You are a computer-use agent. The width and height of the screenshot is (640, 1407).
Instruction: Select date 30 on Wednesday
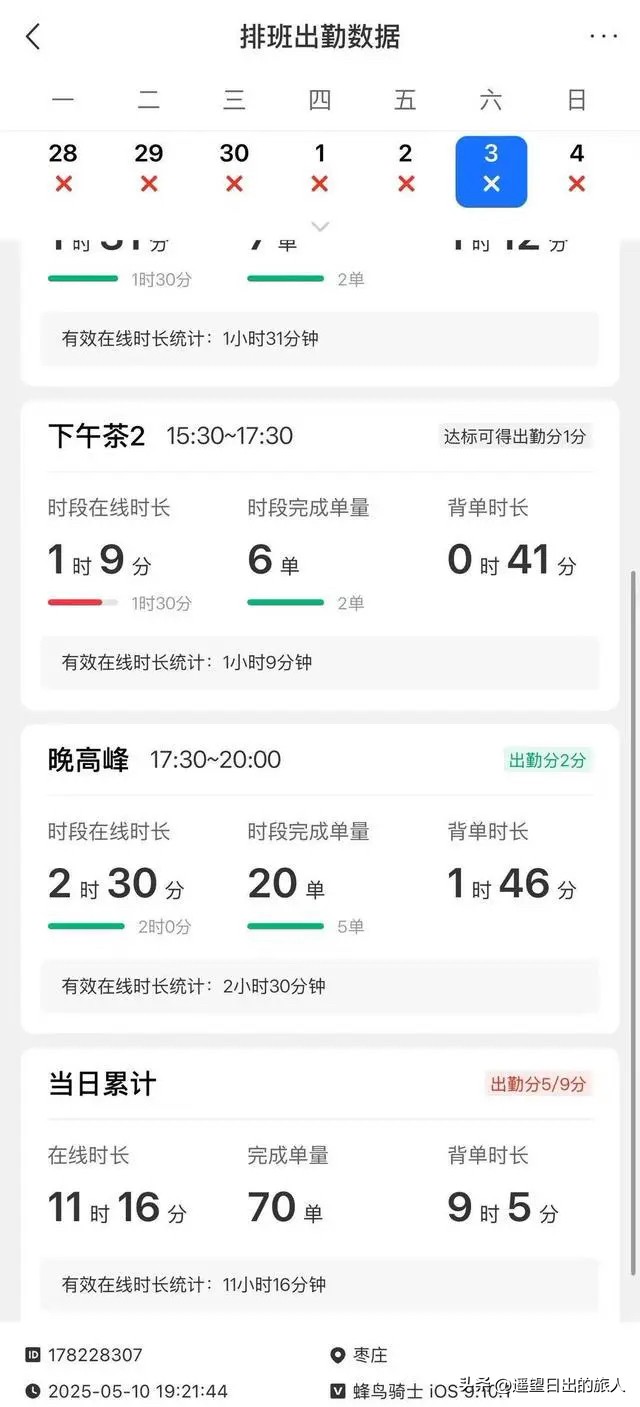pyautogui.click(x=234, y=168)
